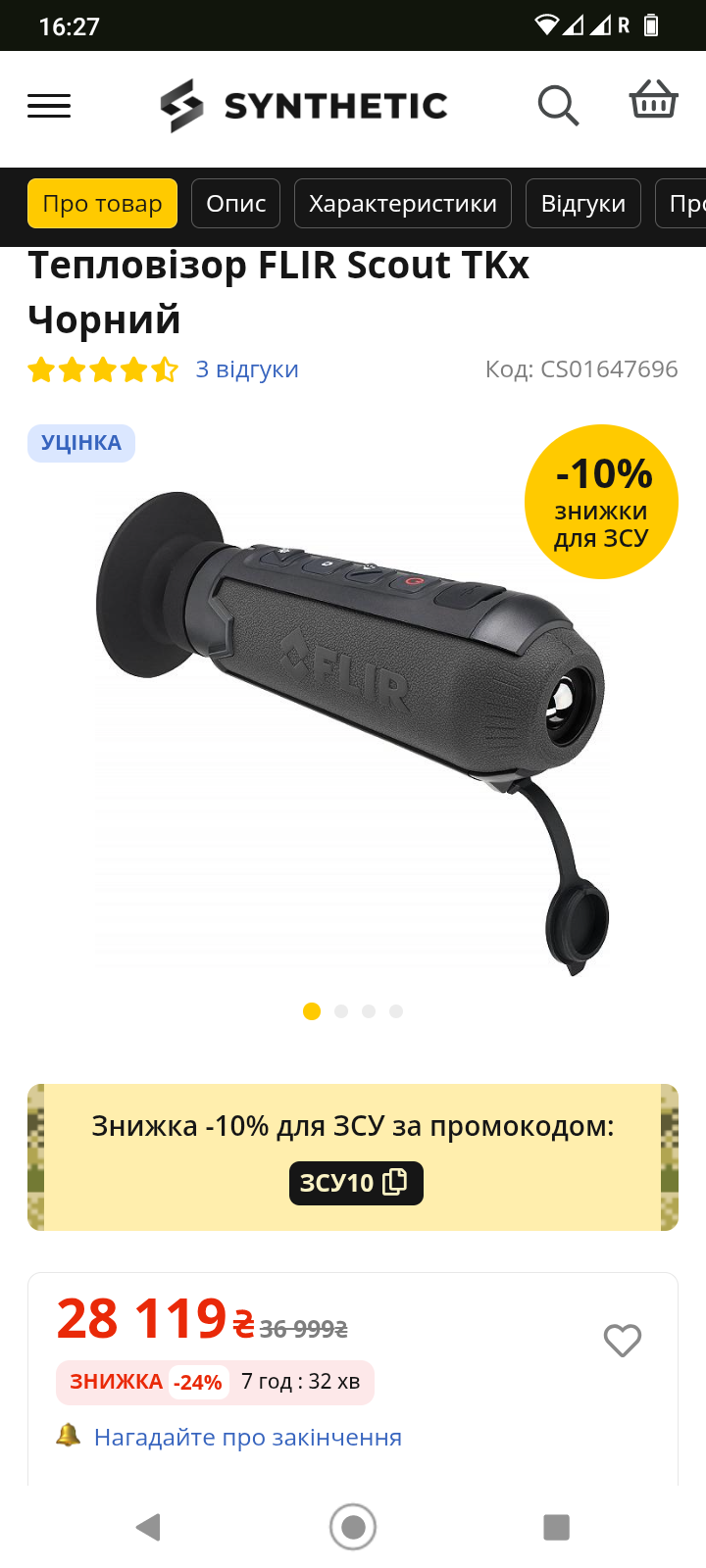Viewport: 706px width, 1568px height.
Task: Select the Про товар tab
Action: (102, 203)
